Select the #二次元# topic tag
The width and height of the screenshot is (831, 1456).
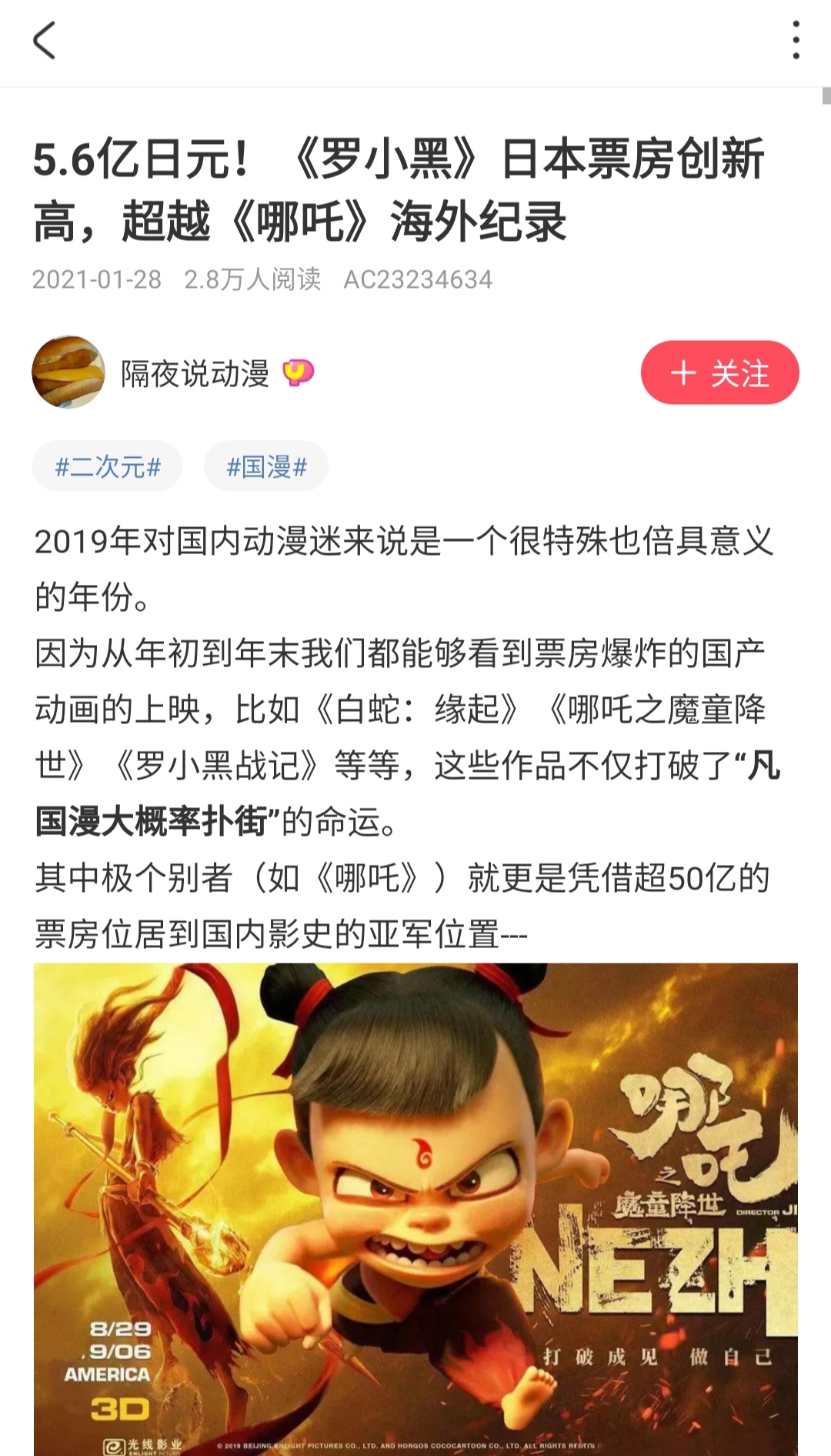click(108, 466)
